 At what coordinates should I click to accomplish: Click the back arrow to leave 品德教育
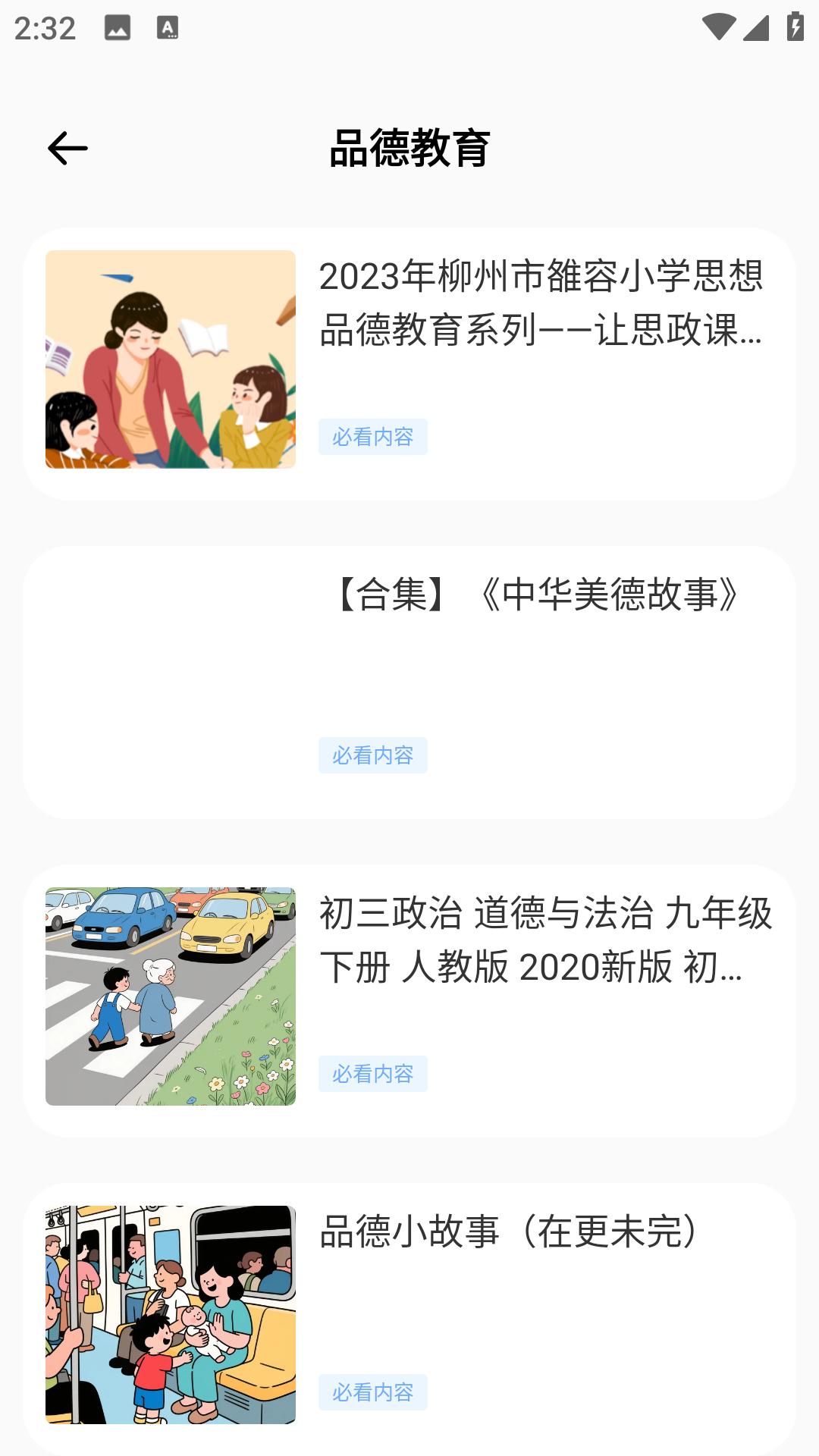[67, 149]
